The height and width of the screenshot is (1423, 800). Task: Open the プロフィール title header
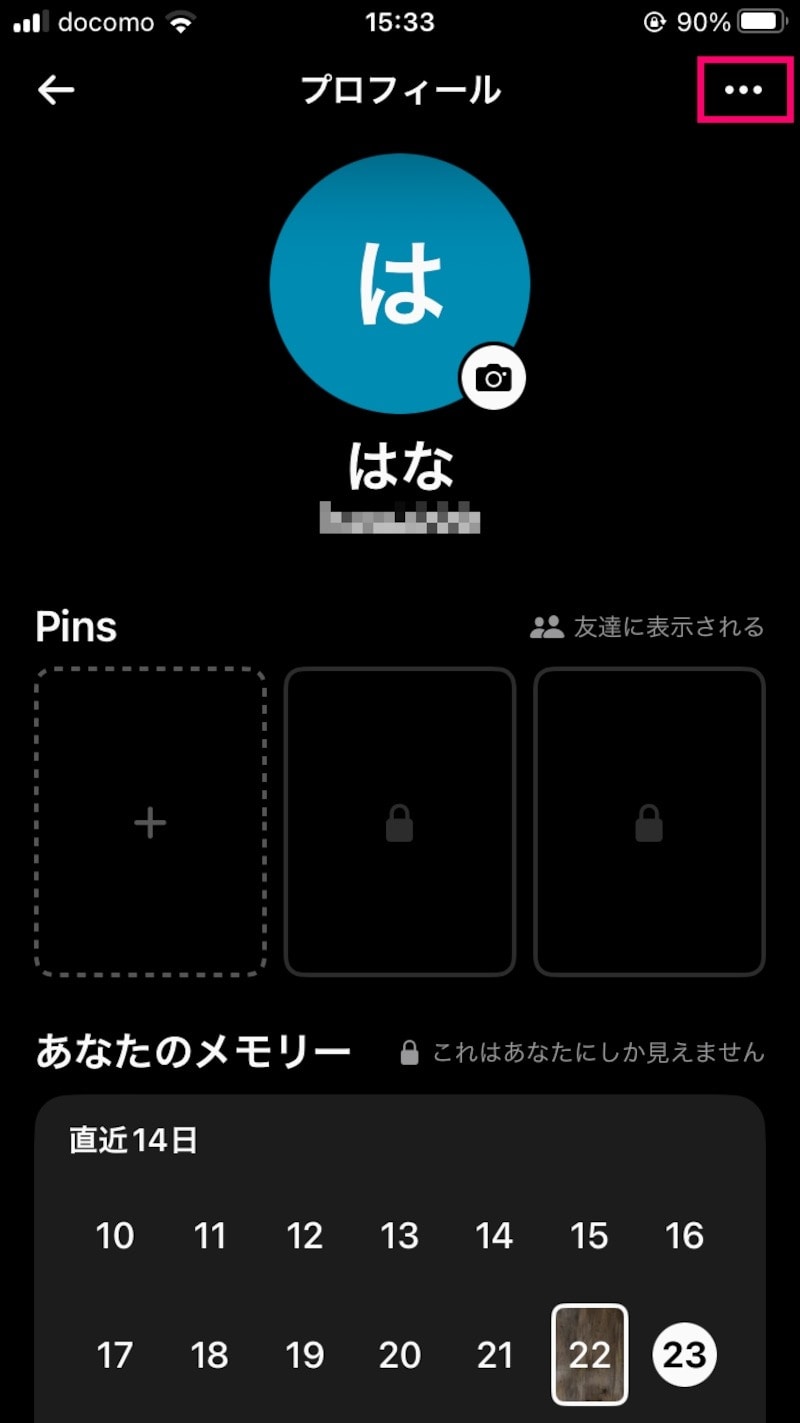400,89
